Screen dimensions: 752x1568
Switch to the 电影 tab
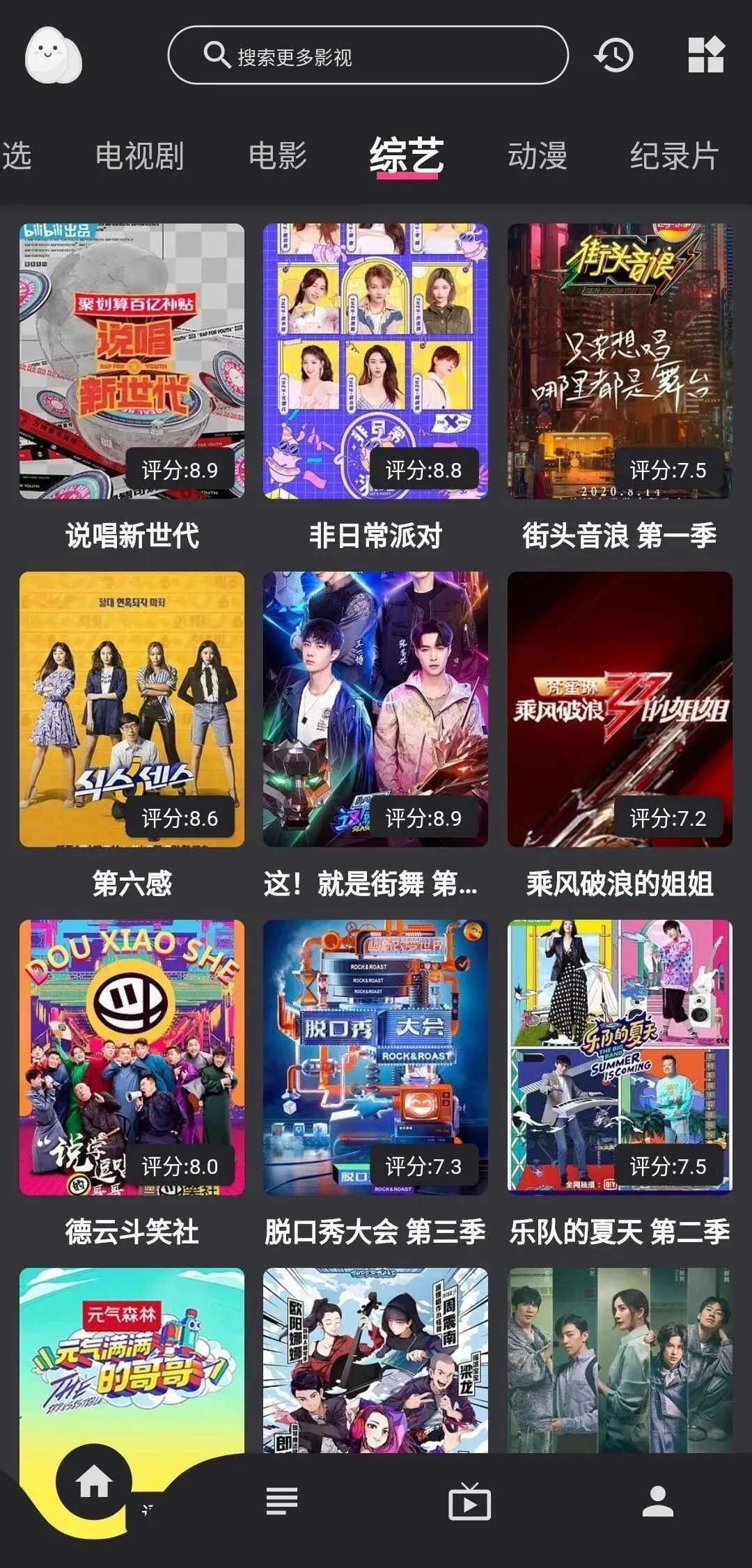pos(277,155)
